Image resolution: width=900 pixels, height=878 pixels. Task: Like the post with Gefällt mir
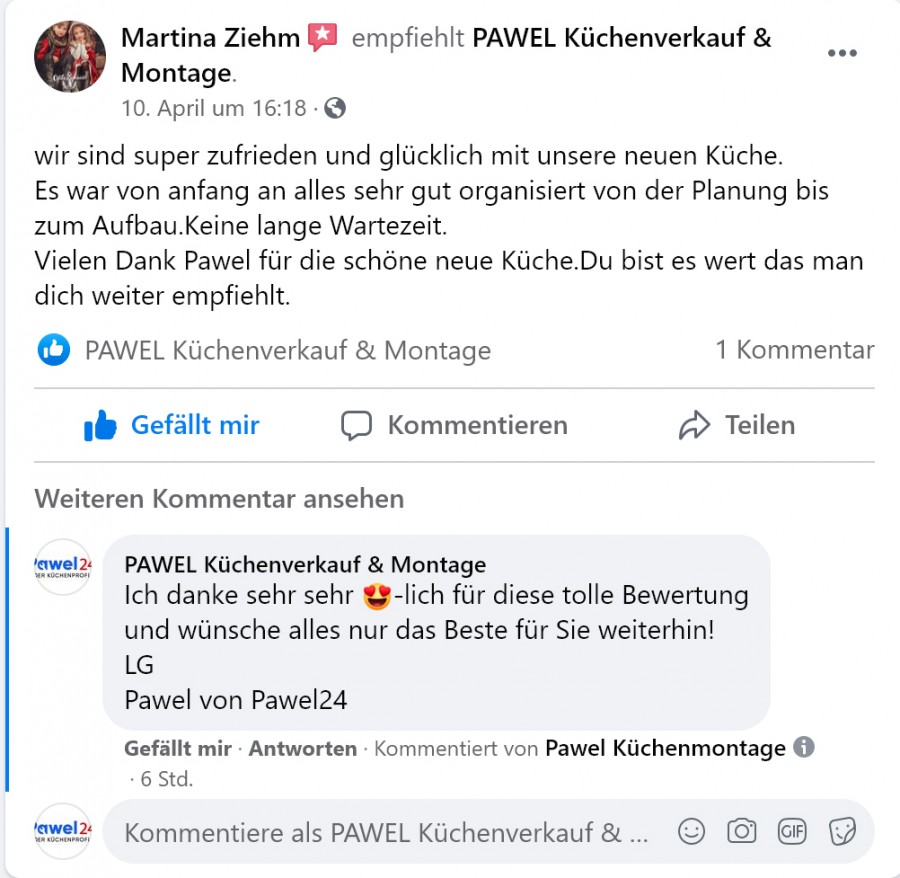pyautogui.click(x=172, y=425)
